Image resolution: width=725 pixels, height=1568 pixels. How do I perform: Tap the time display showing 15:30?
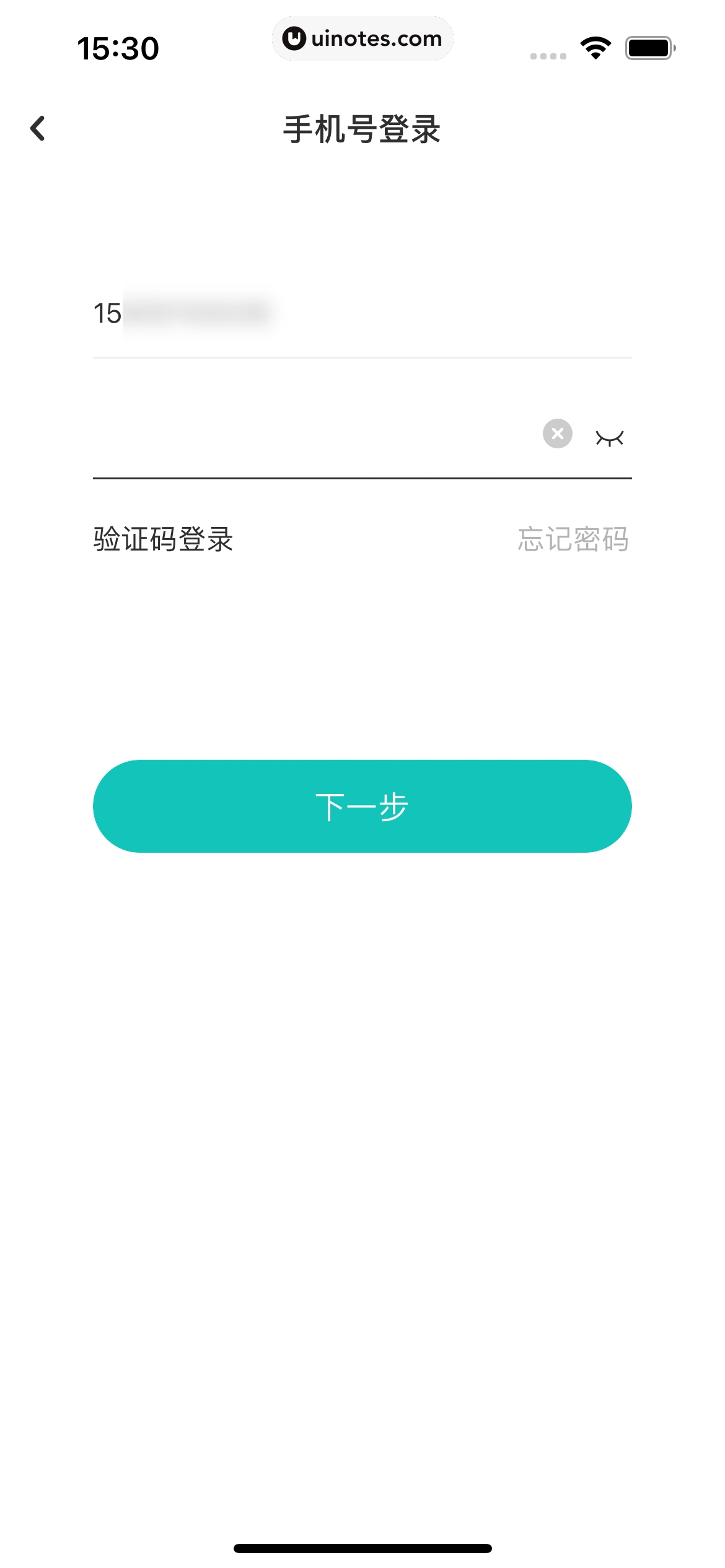click(x=120, y=46)
